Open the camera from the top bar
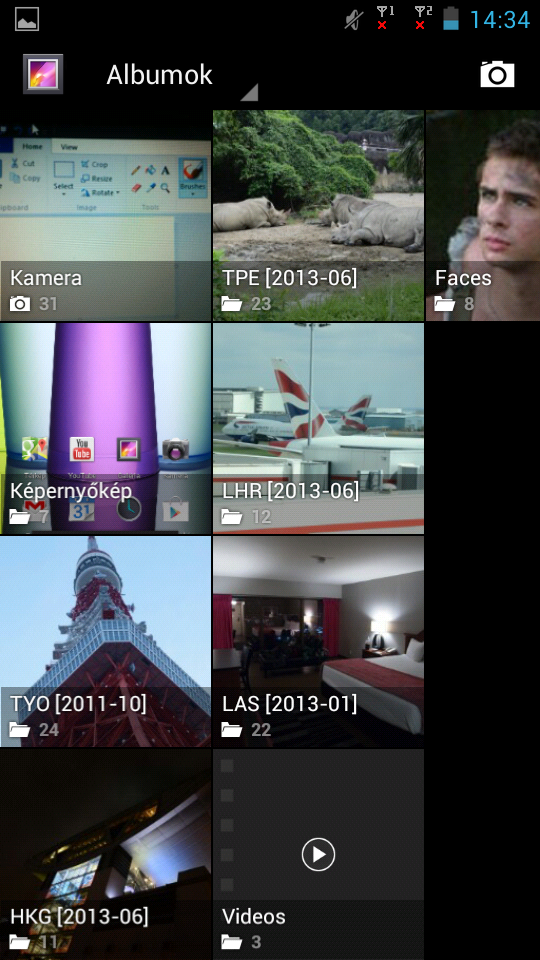This screenshot has height=960, width=540. click(x=497, y=75)
